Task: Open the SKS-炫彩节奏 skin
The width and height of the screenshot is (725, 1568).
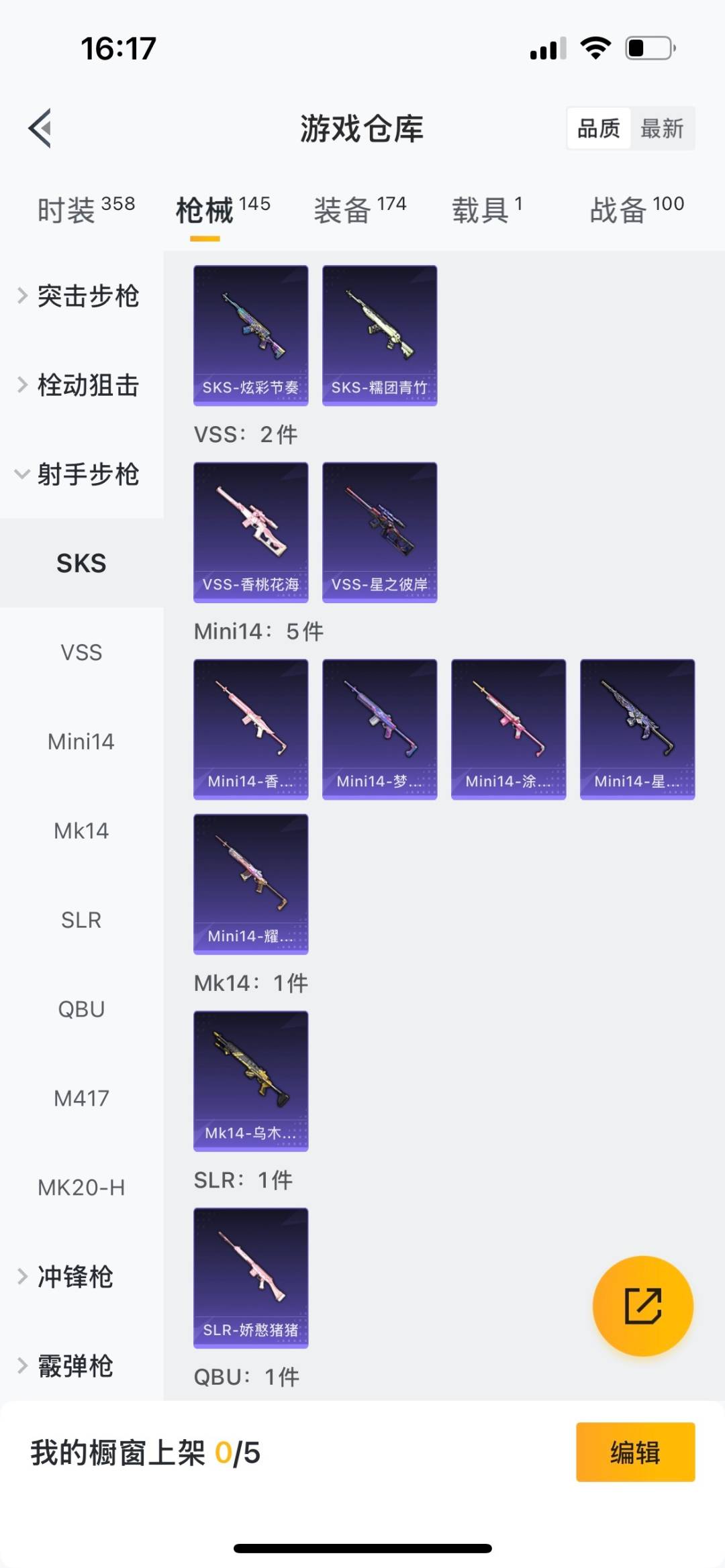Action: 251,335
